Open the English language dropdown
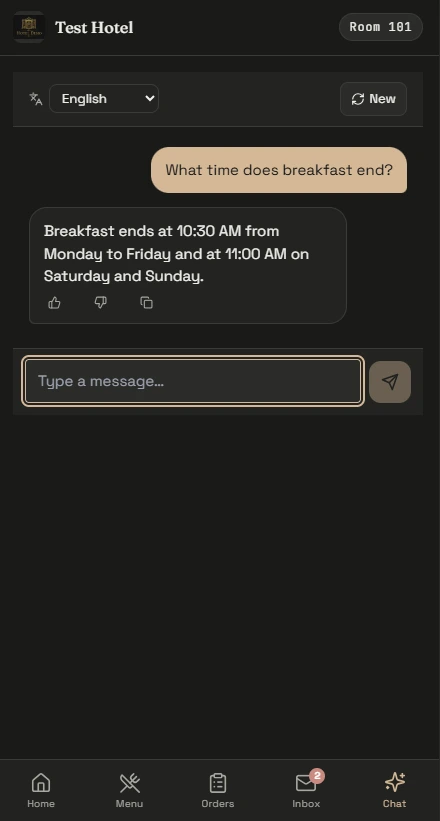The width and height of the screenshot is (440, 821). click(104, 98)
